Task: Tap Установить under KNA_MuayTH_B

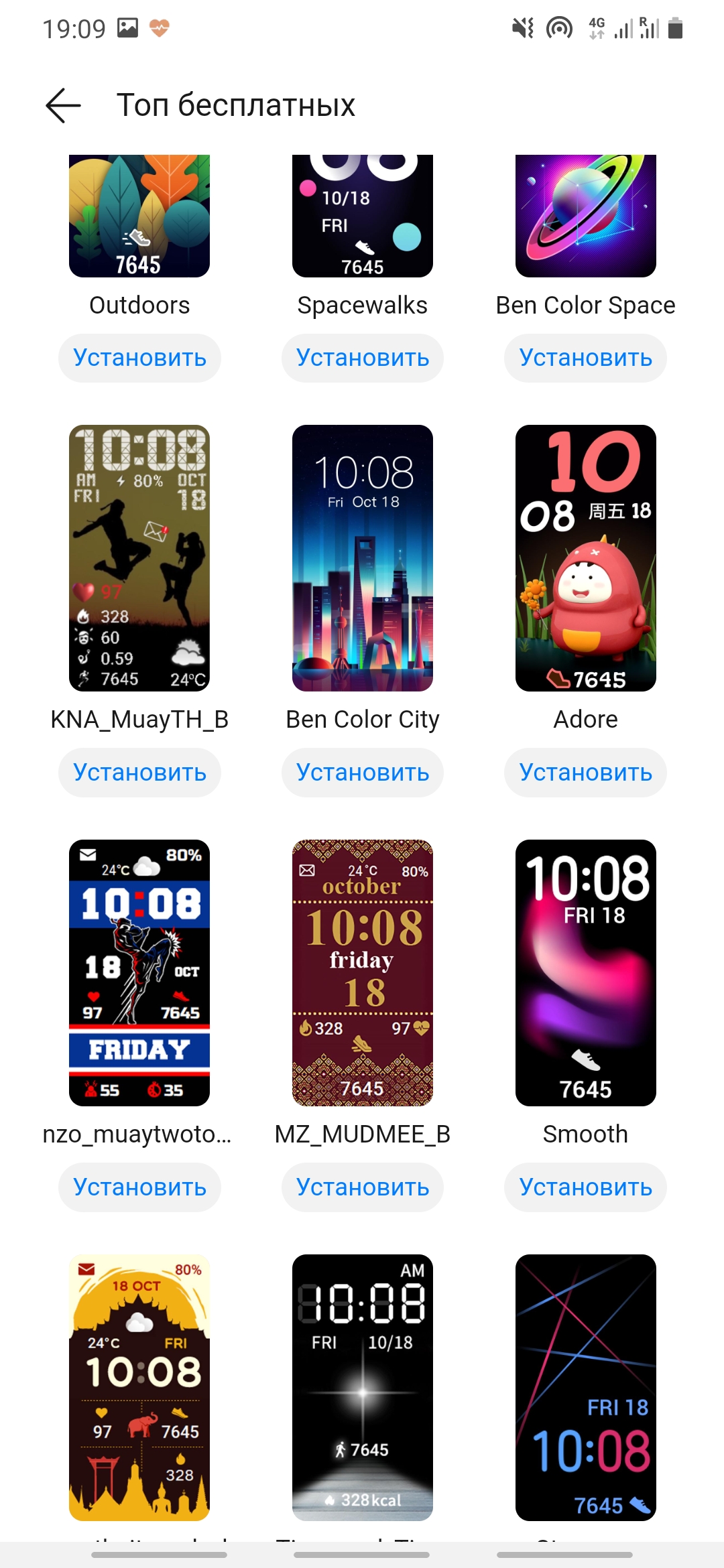Action: pos(139,773)
